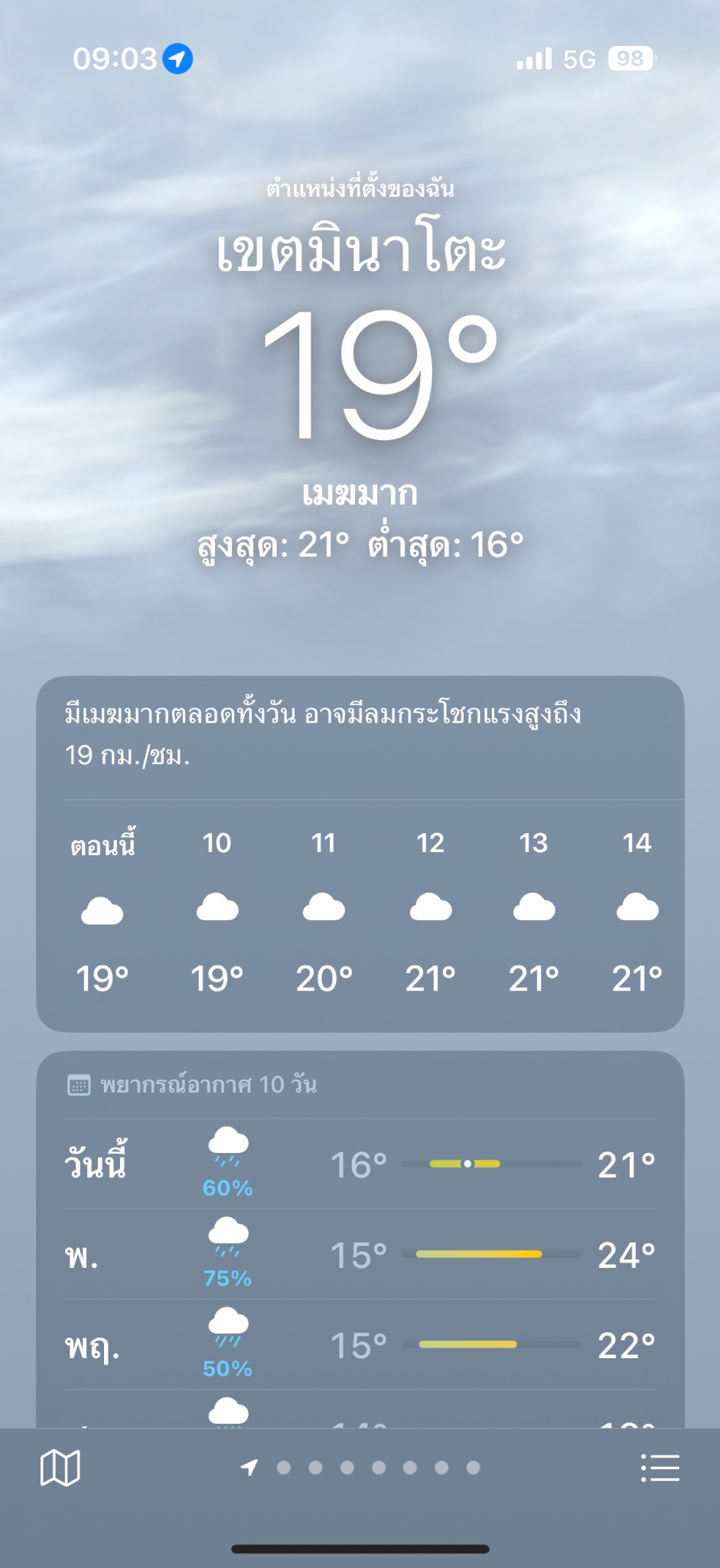Viewport: 720px width, 1568px height.
Task: Open the saved locations list
Action: pos(660,1468)
